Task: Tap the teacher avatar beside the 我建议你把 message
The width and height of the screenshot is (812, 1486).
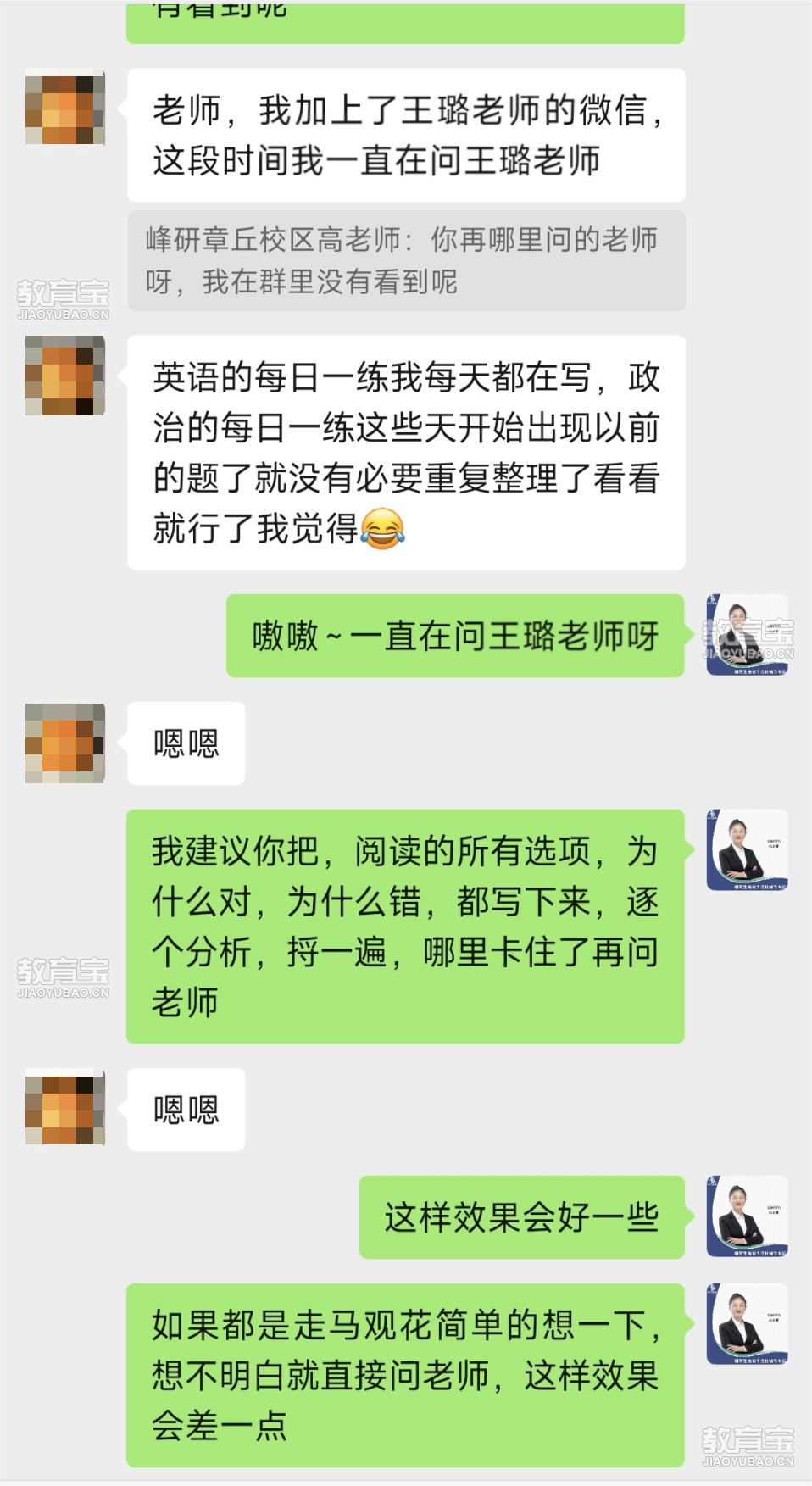Action: pos(747,849)
